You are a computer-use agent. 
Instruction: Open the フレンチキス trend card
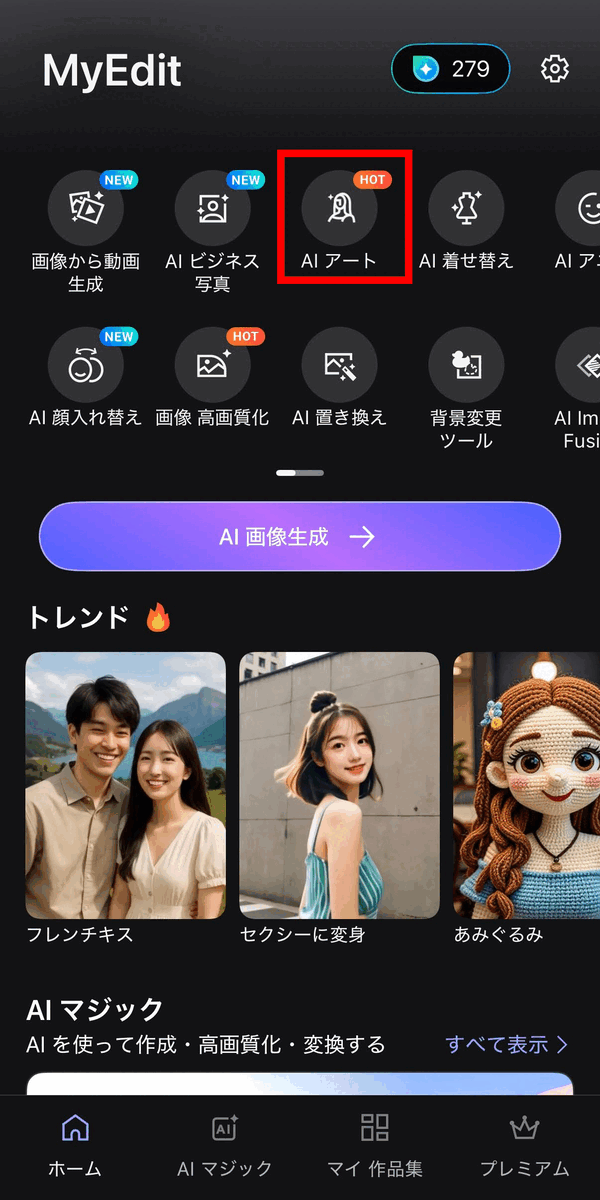(x=126, y=786)
